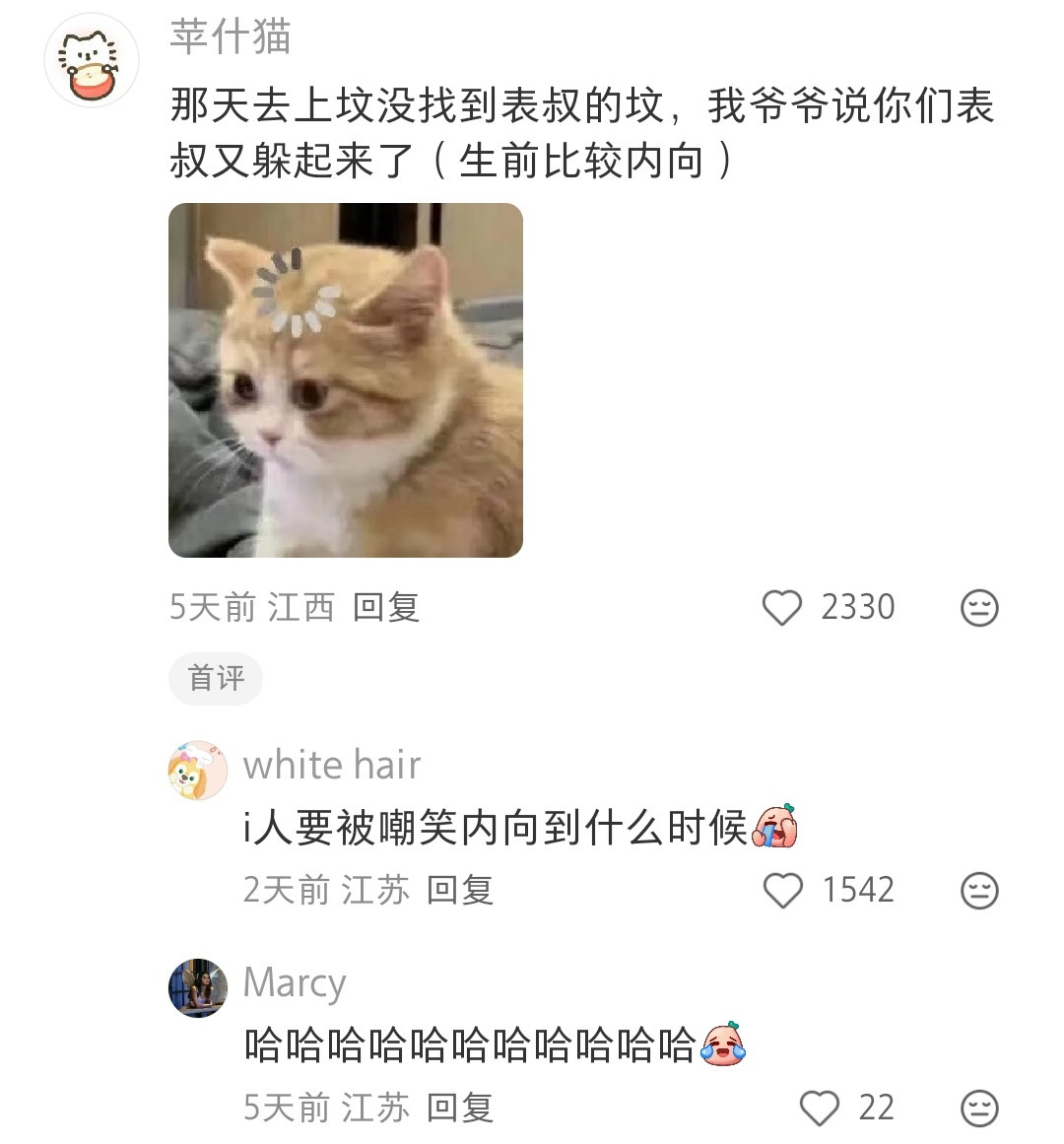Open the cat image in 苹什猫's comment
Image resolution: width=1064 pixels, height=1144 pixels.
tap(347, 382)
